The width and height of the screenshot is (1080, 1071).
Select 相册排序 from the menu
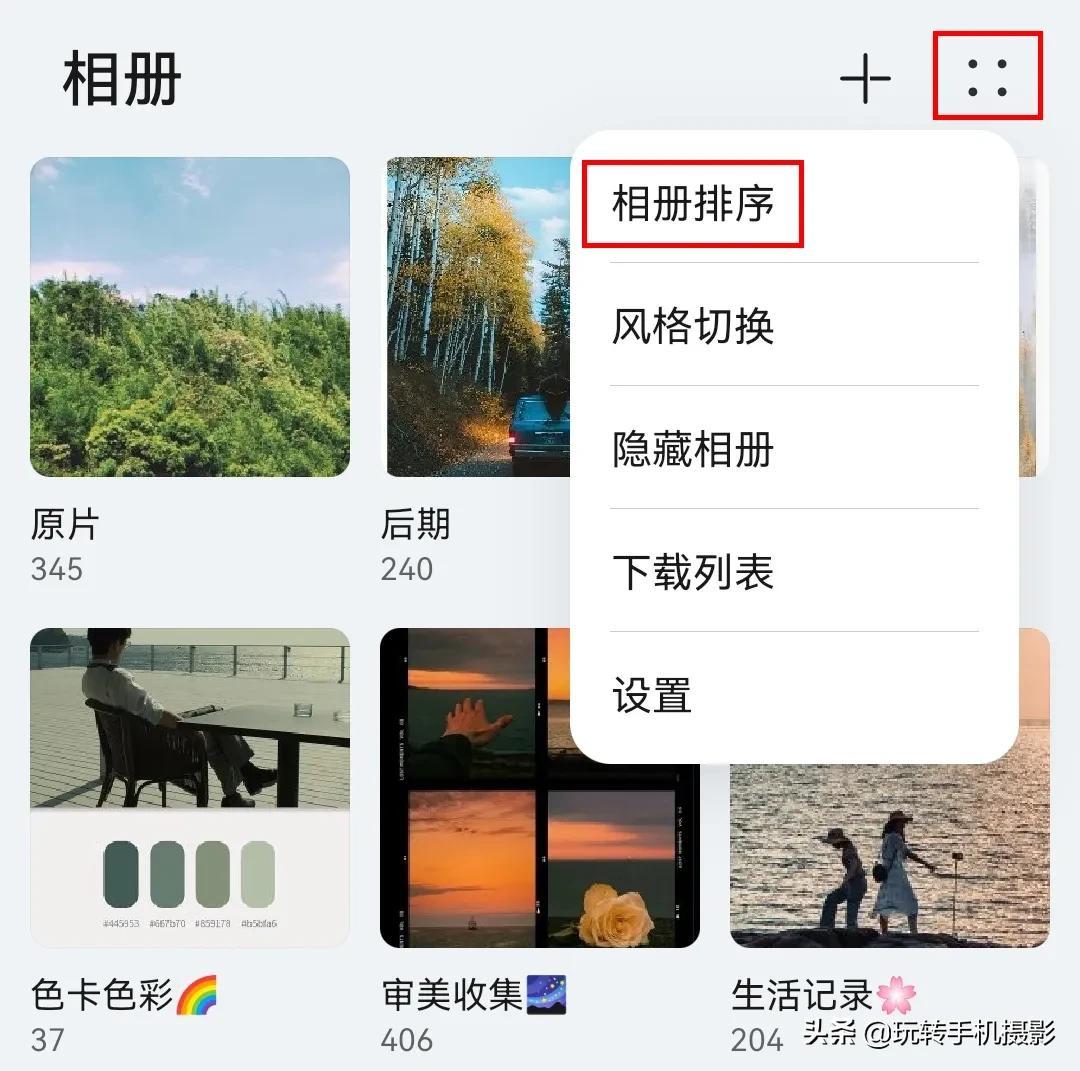[693, 205]
